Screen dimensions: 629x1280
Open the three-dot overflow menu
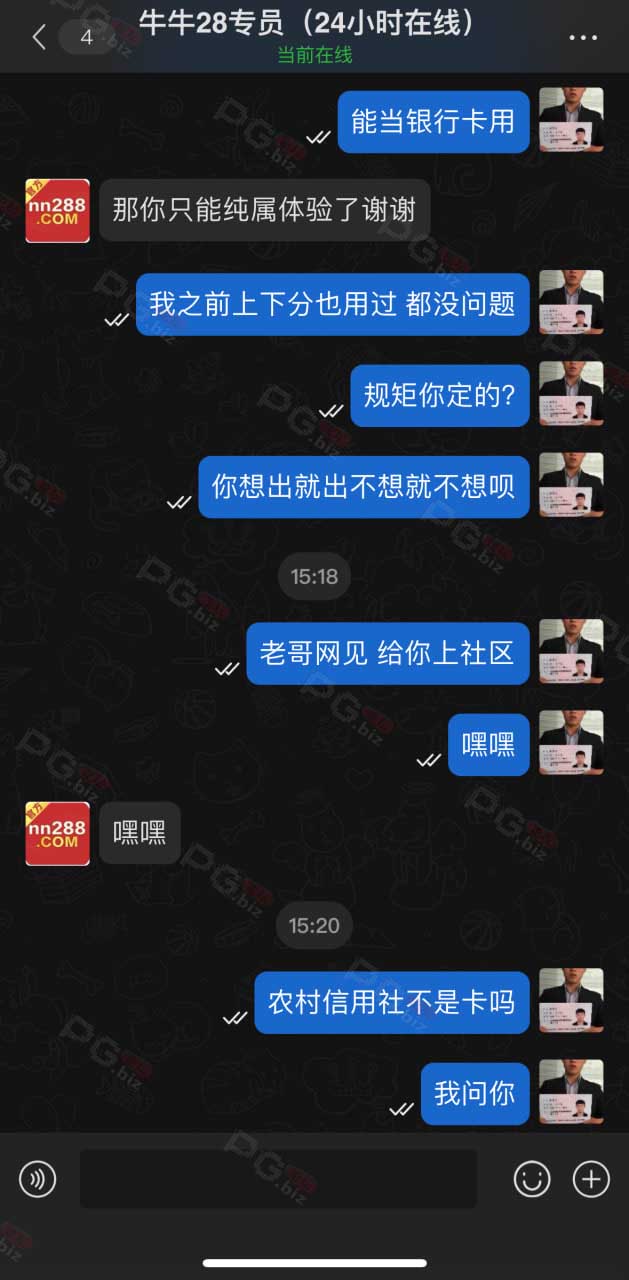[x=583, y=38]
